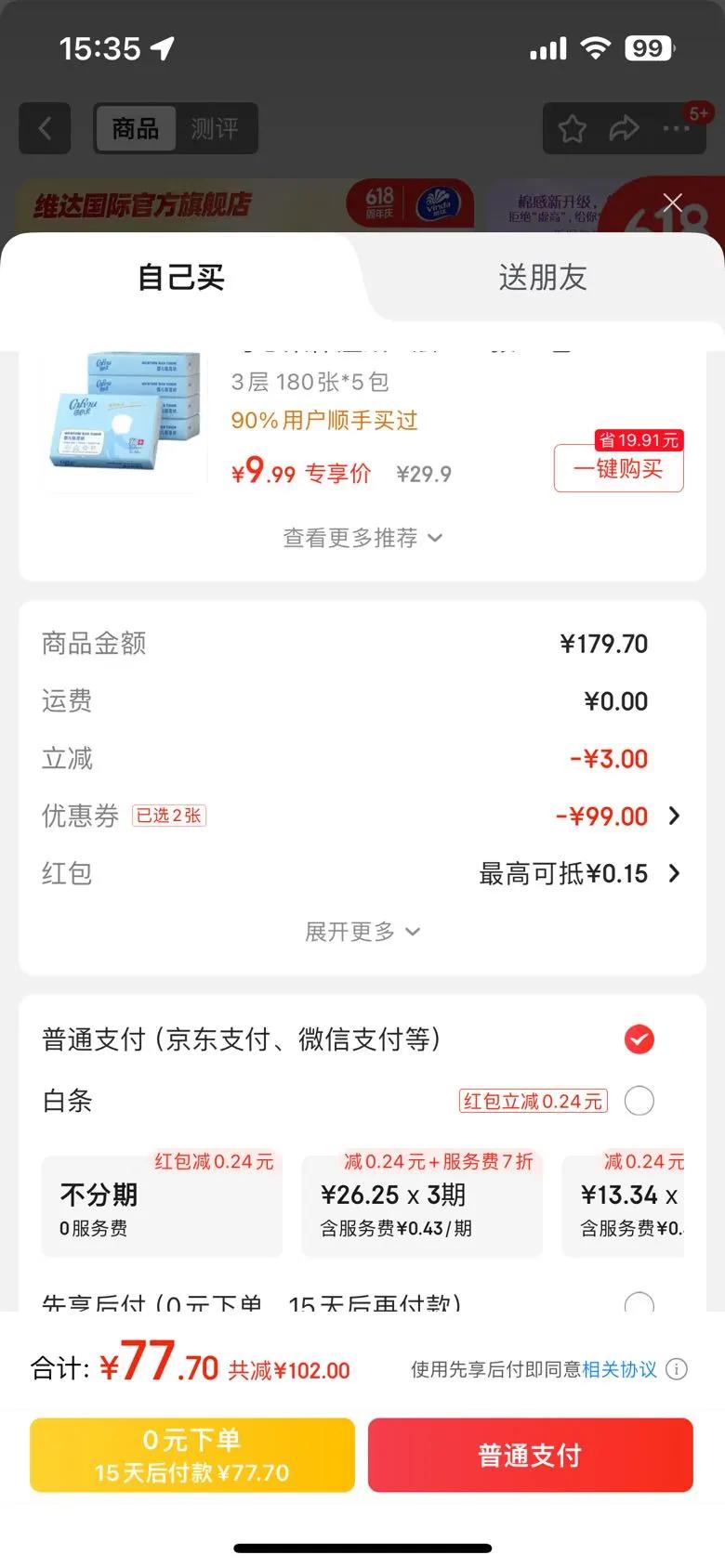Image resolution: width=725 pixels, height=1568 pixels.
Task: Open the 相关协议 agreement link
Action: pyautogui.click(x=619, y=1369)
